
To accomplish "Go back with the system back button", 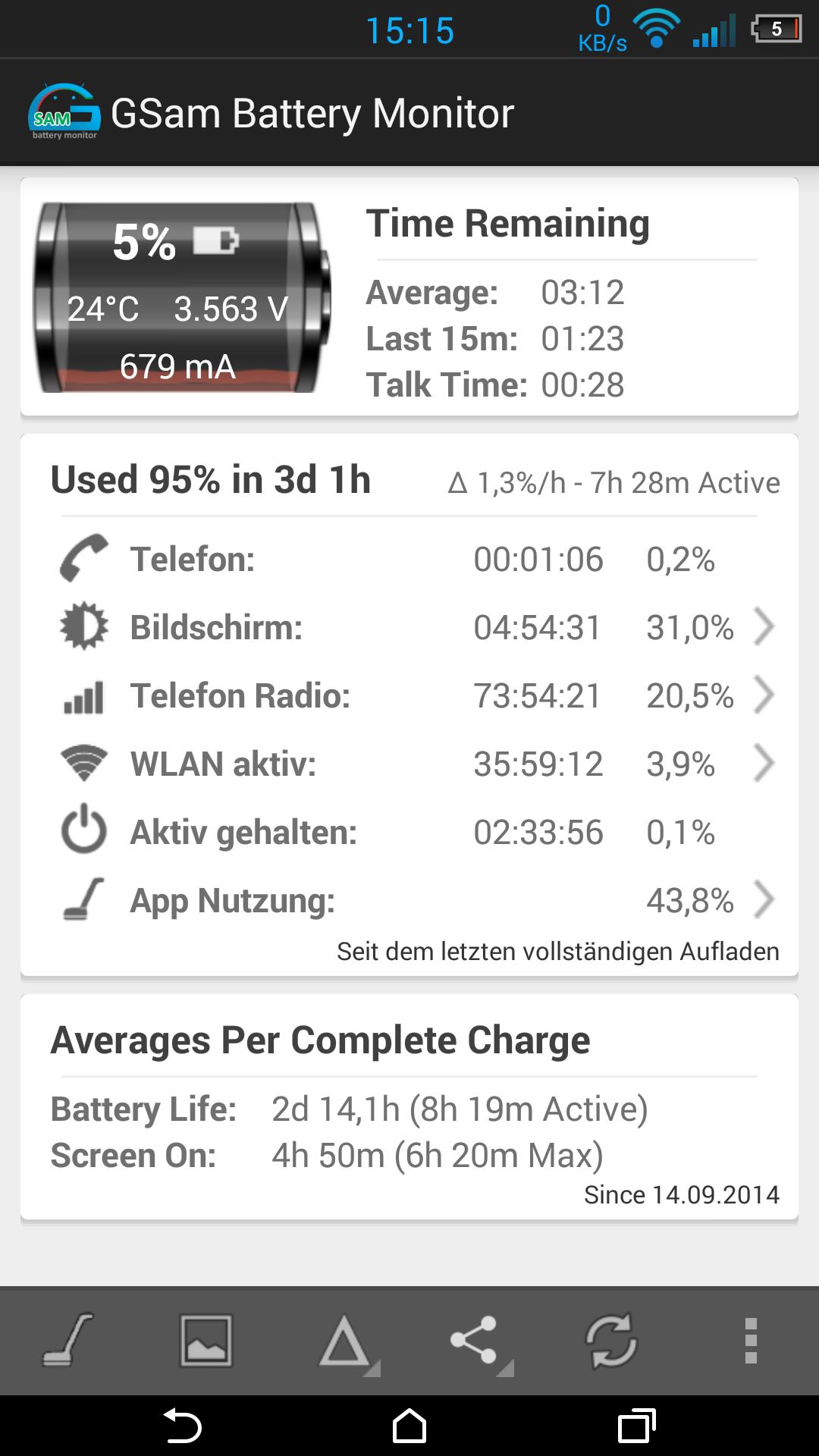I will 182,1426.
